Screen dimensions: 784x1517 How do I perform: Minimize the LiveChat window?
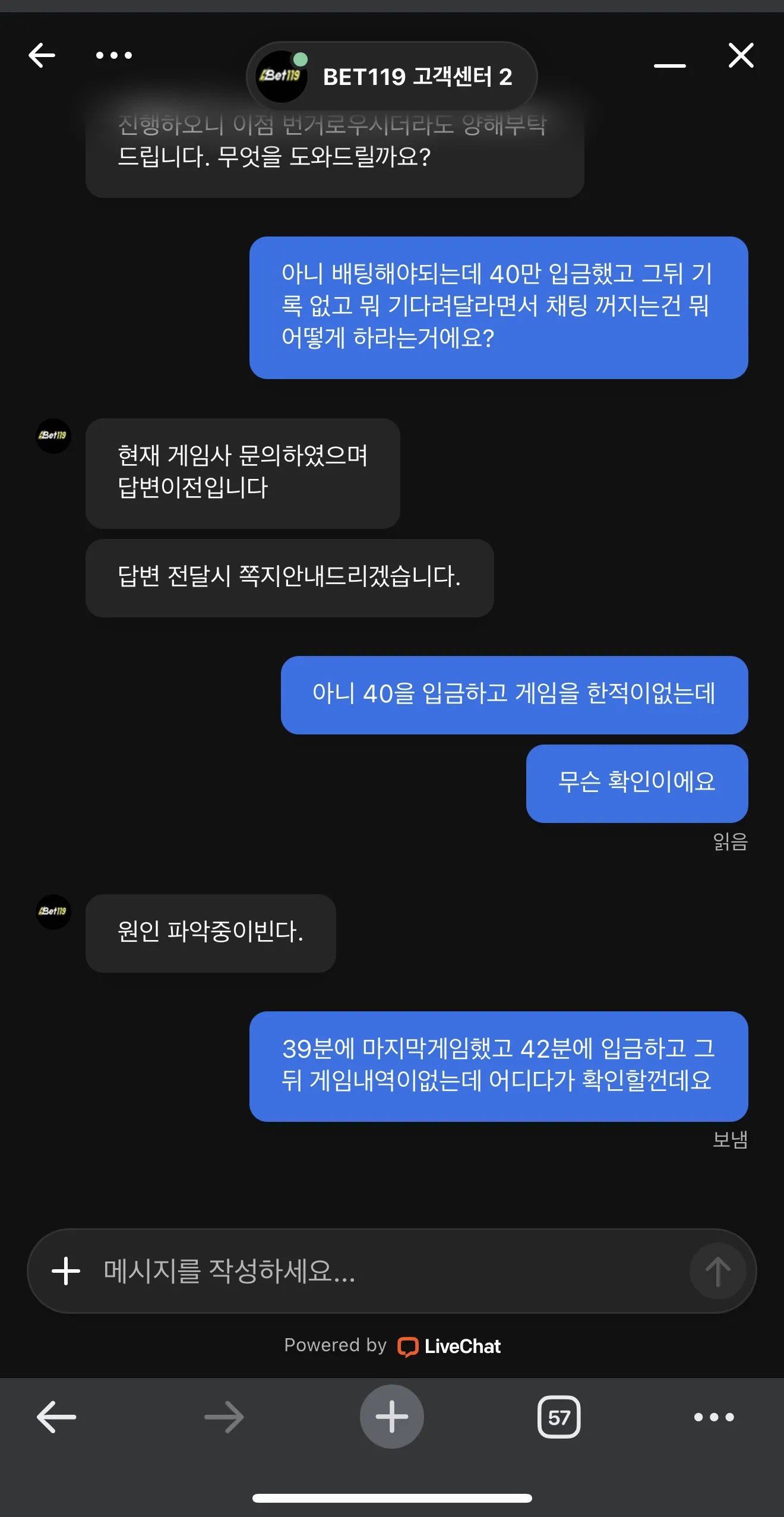coord(669,65)
